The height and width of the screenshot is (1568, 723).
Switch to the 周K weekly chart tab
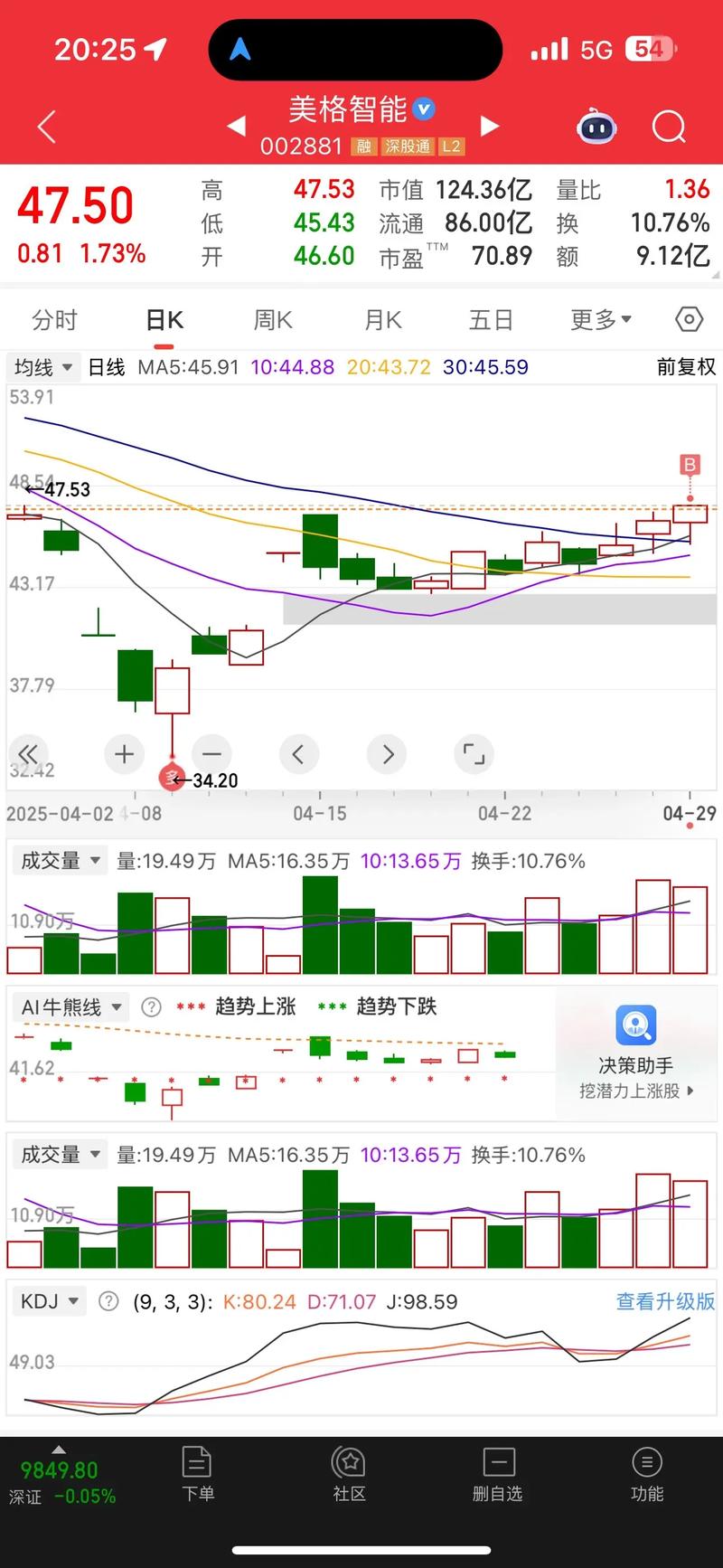click(272, 319)
